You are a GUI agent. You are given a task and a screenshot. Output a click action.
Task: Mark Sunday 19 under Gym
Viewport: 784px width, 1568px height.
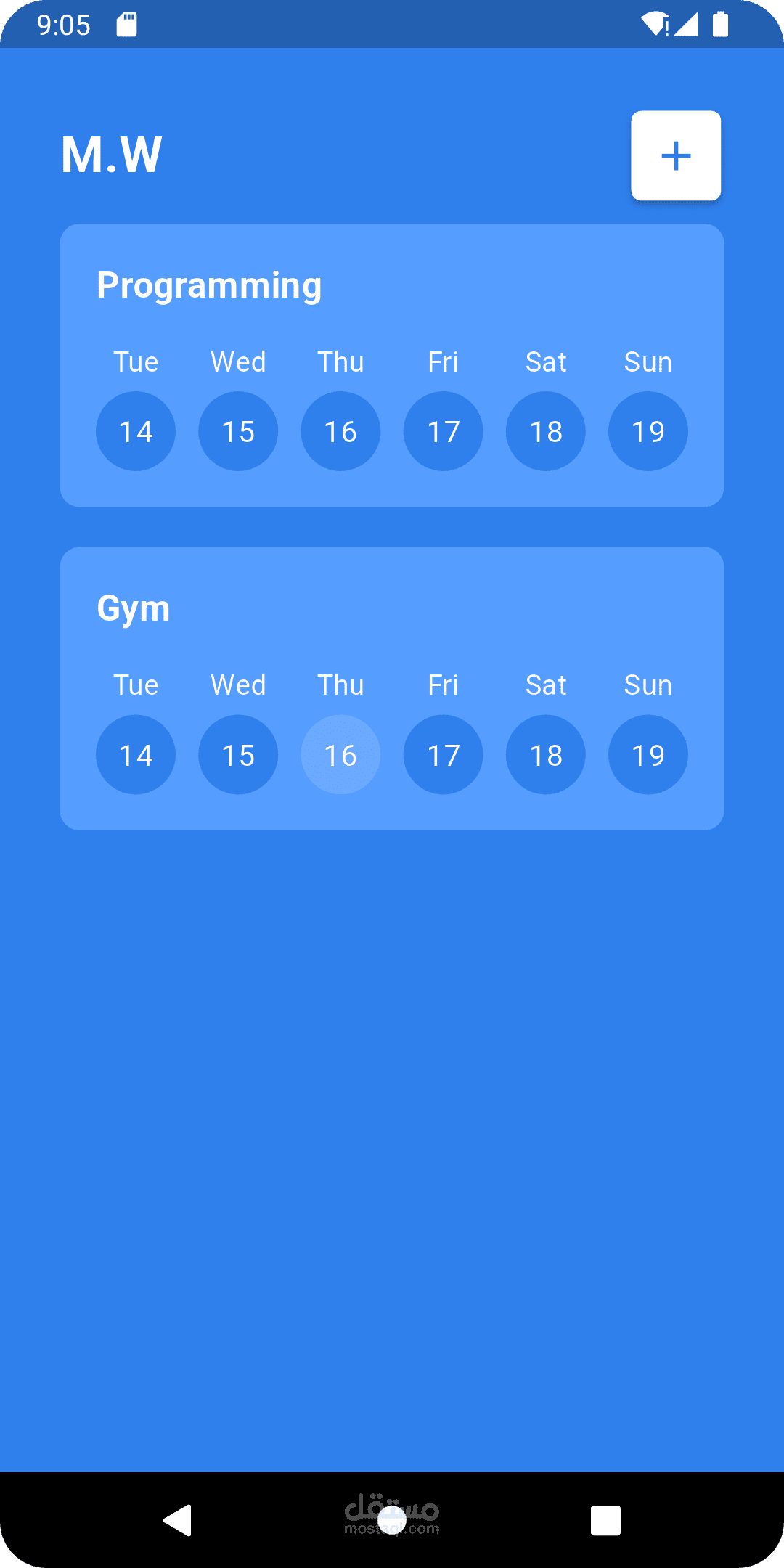[648, 754]
